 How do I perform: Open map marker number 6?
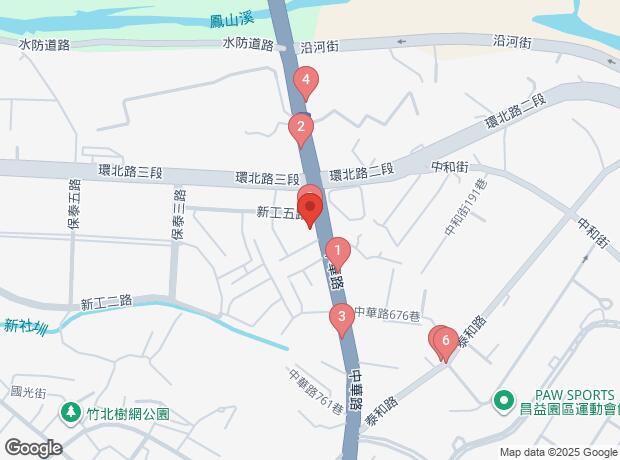coord(445,342)
